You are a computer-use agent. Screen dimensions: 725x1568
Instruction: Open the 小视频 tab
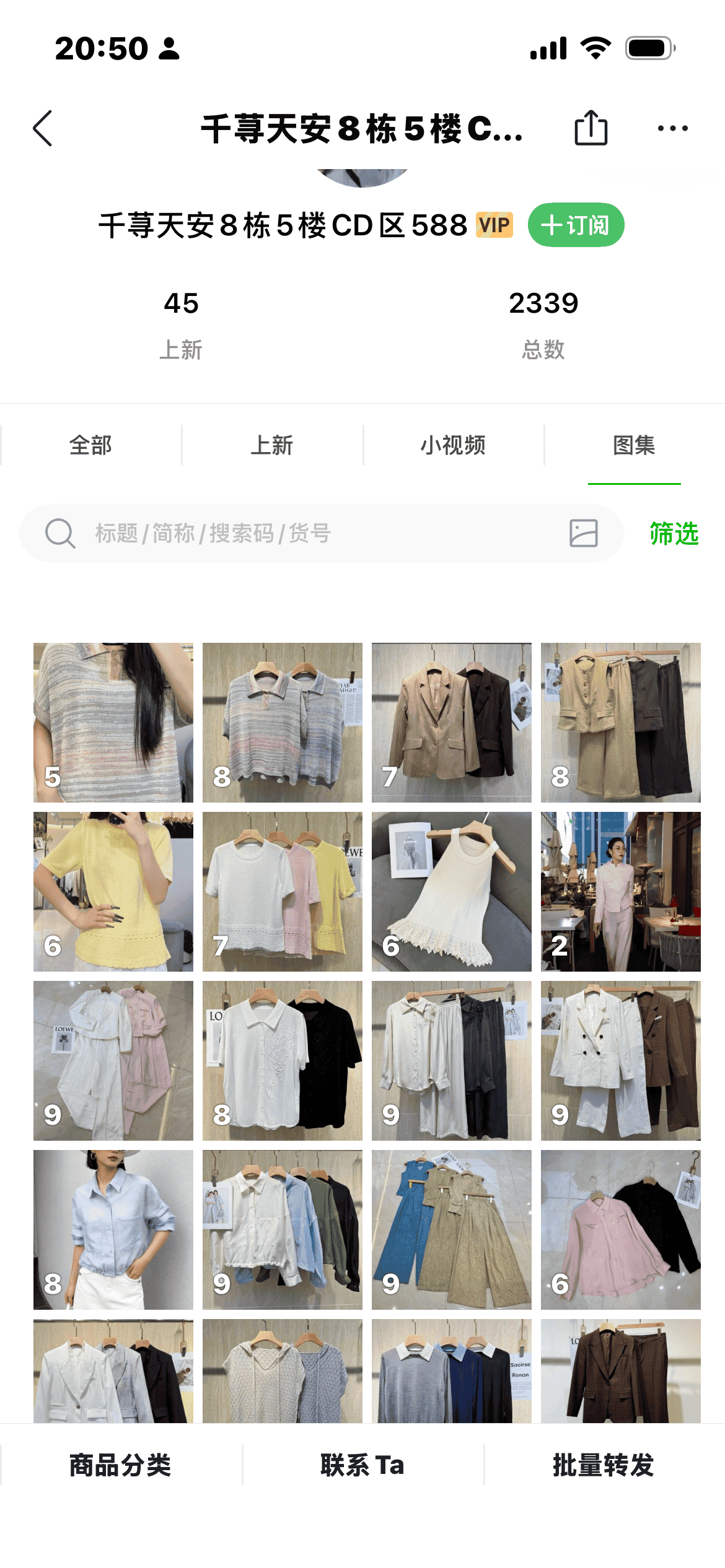453,445
